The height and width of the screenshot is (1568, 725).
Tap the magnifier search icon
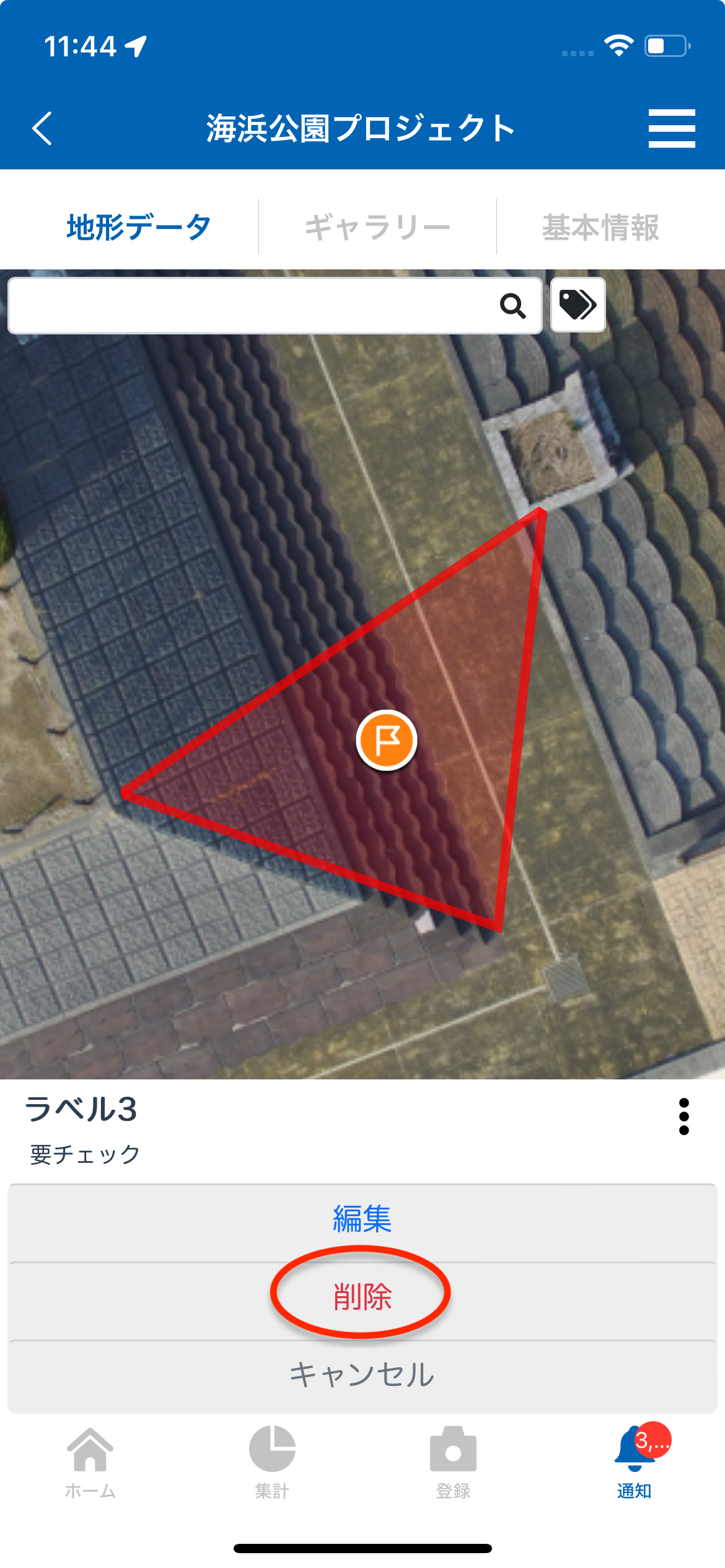tap(513, 305)
